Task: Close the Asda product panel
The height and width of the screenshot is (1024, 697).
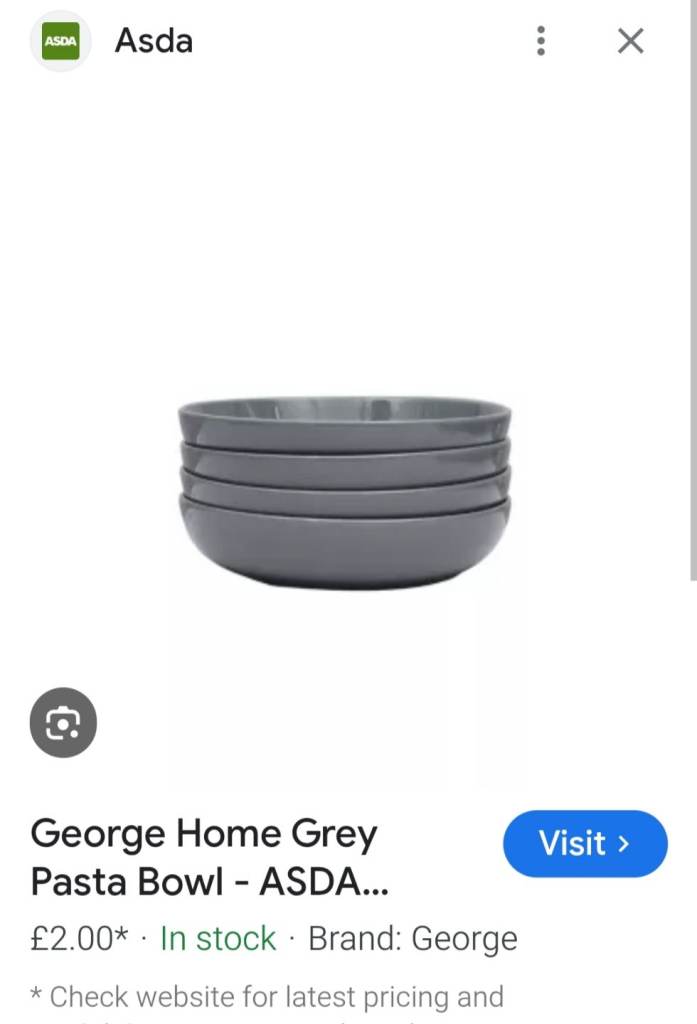Action: coord(630,41)
